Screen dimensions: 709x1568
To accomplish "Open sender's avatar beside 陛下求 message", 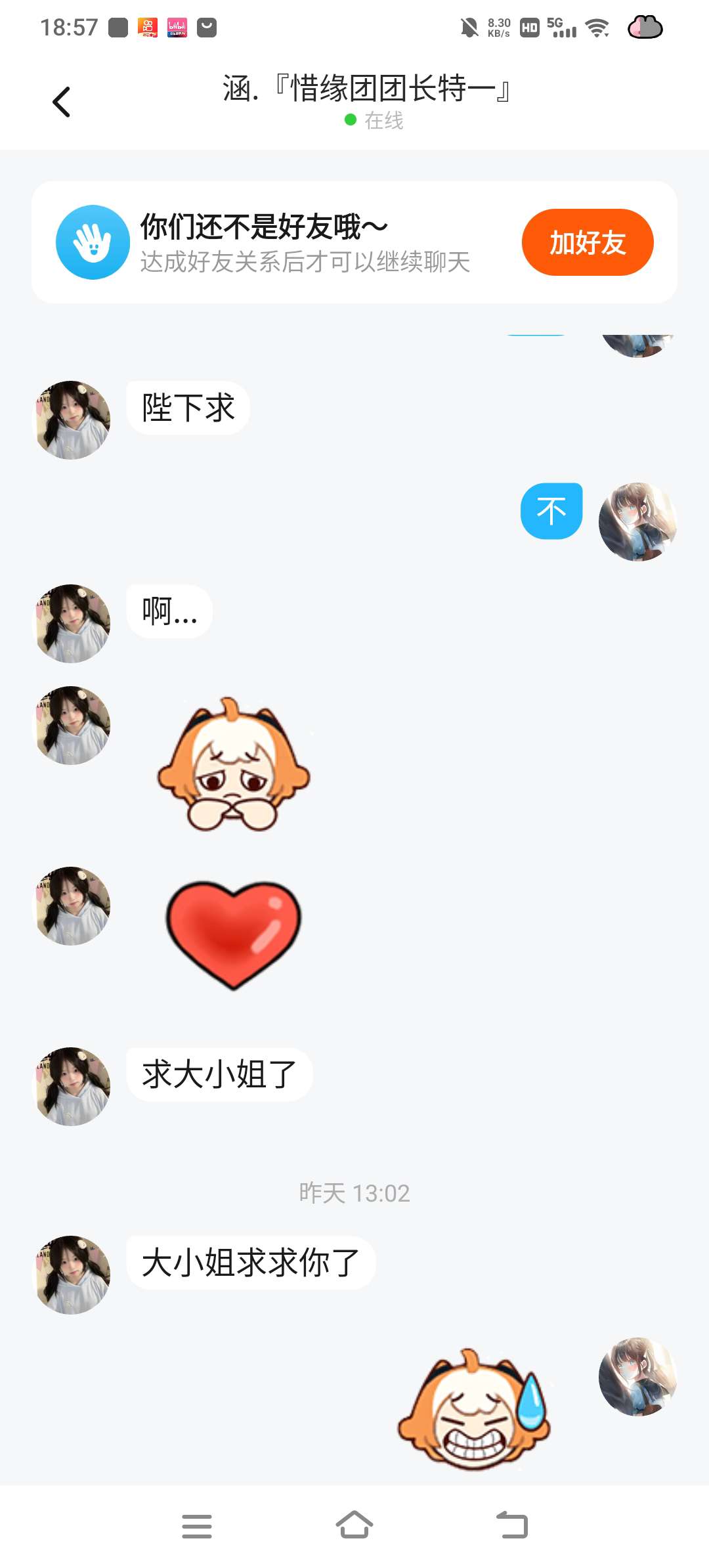I will coord(72,420).
